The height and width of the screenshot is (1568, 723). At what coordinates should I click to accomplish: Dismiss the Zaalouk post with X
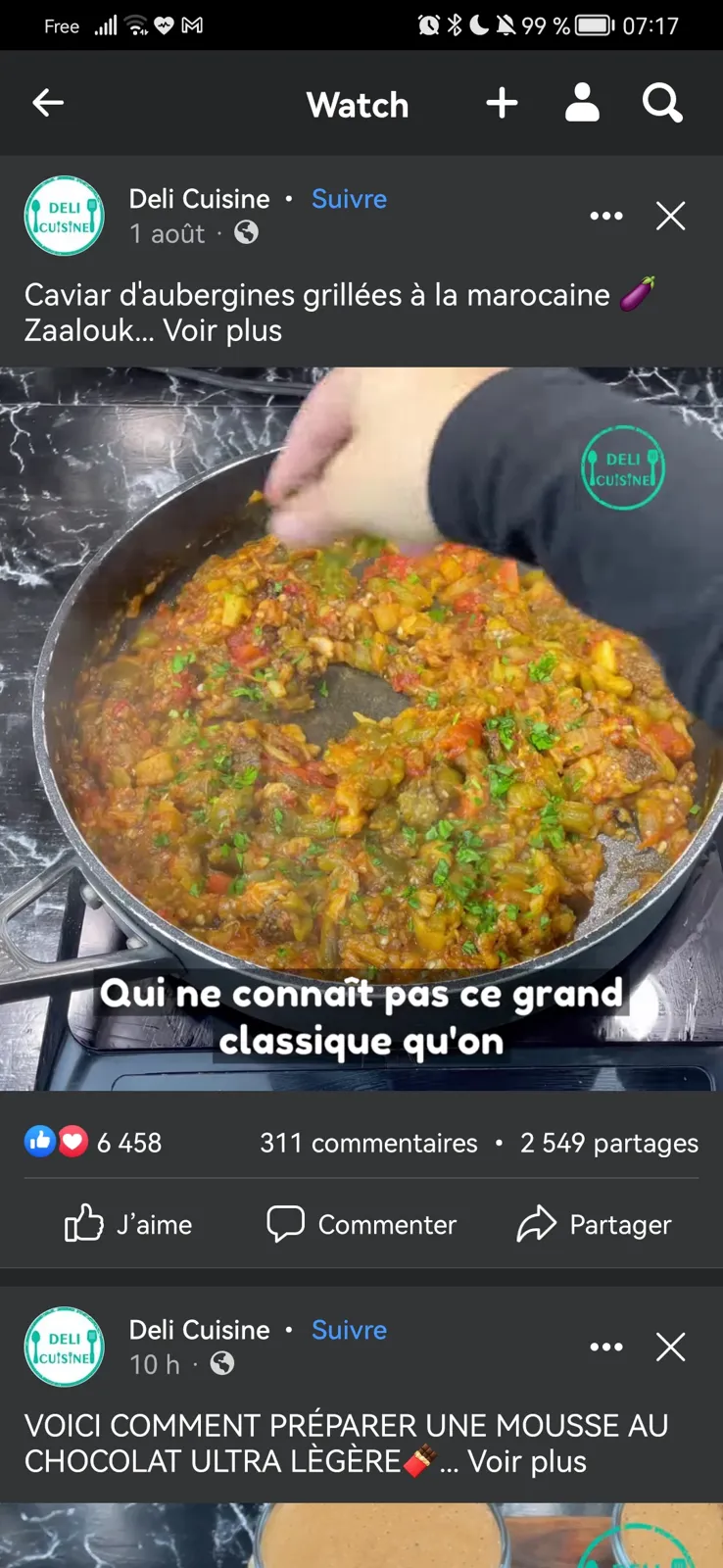point(671,216)
